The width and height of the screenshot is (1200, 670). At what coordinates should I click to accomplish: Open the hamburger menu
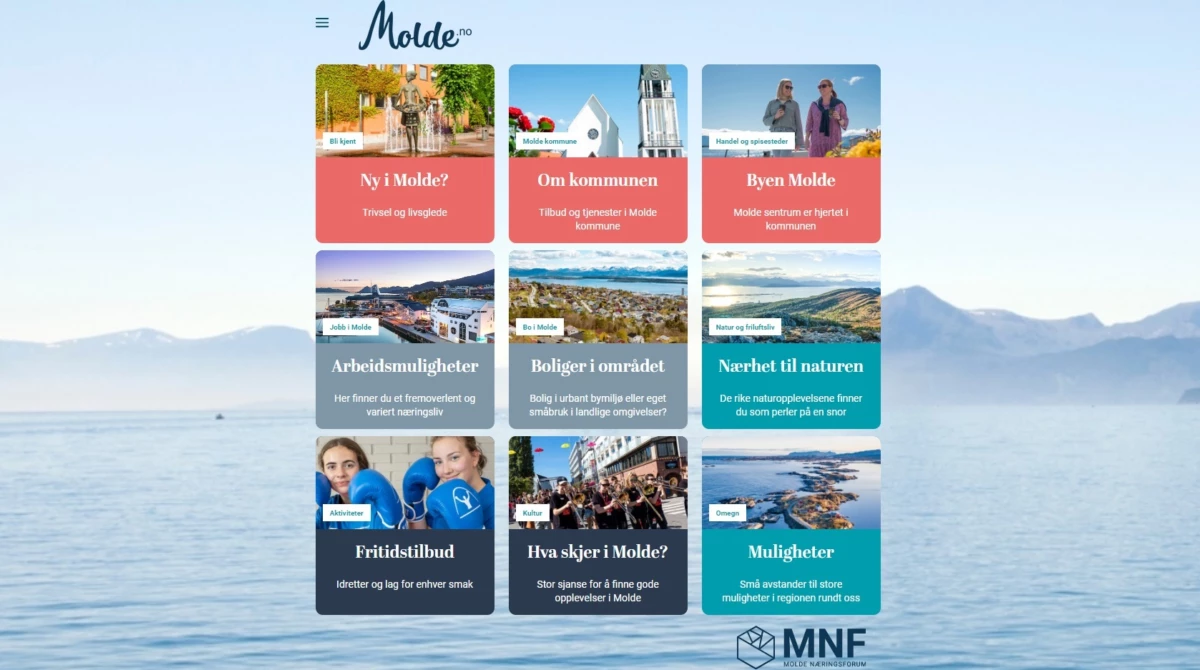click(x=322, y=23)
